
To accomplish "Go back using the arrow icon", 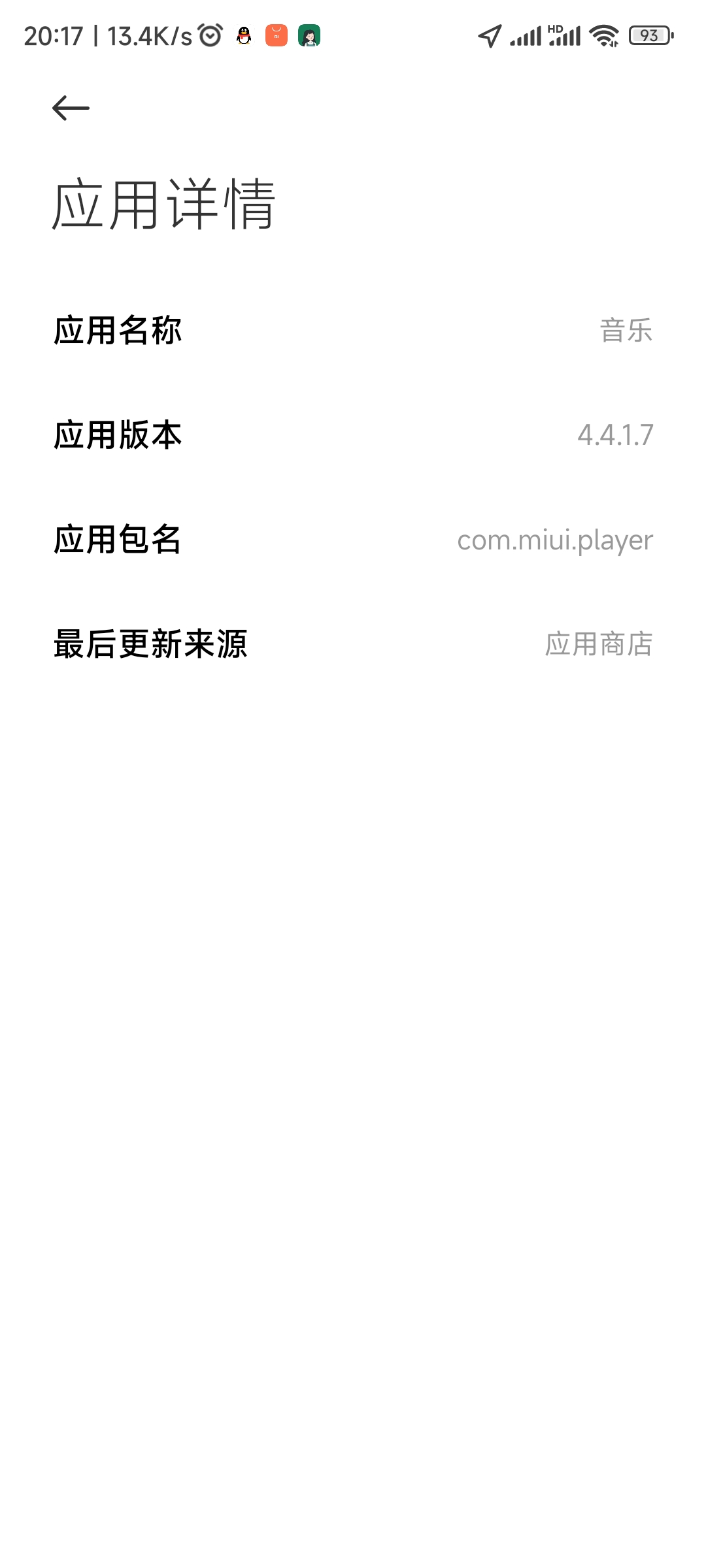I will coord(71,108).
